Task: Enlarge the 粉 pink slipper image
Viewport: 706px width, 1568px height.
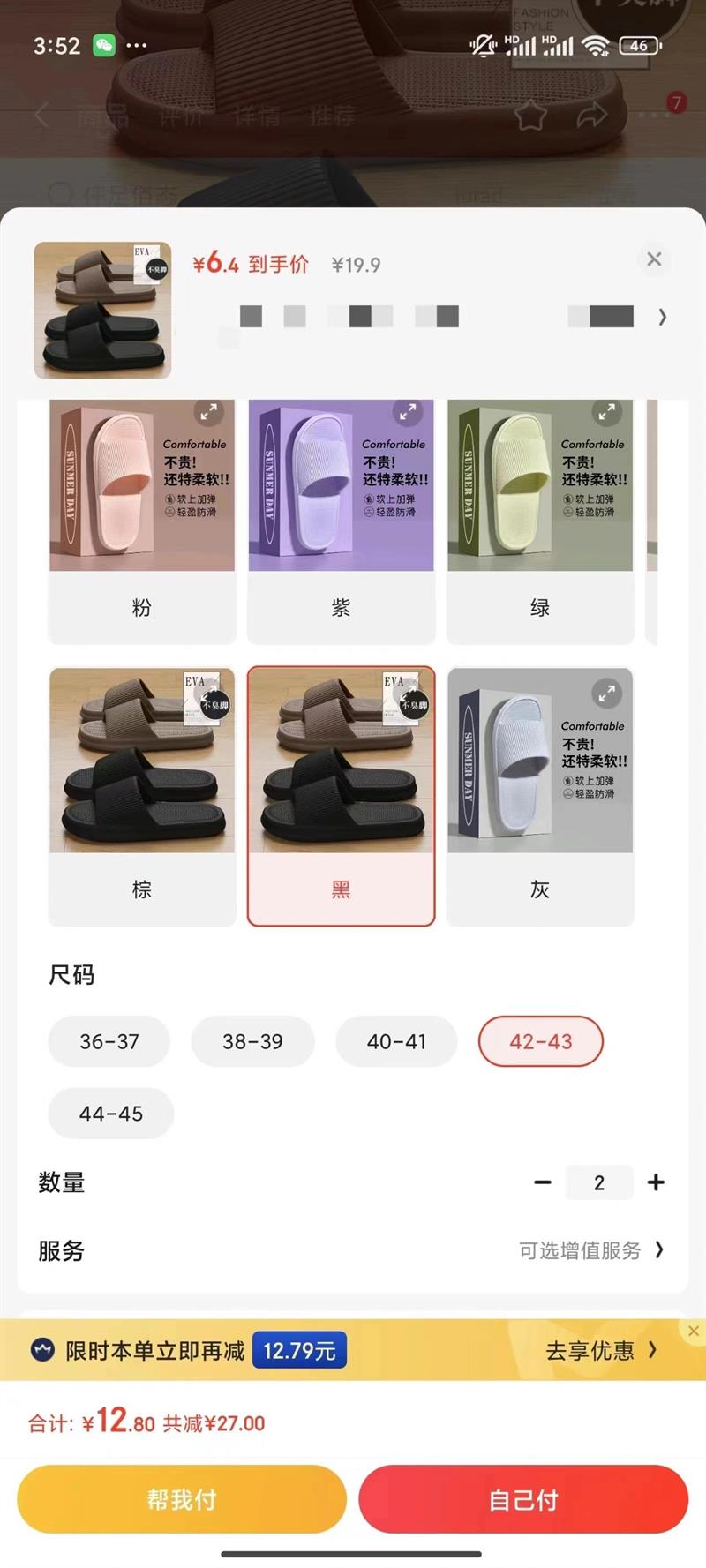Action: click(208, 412)
